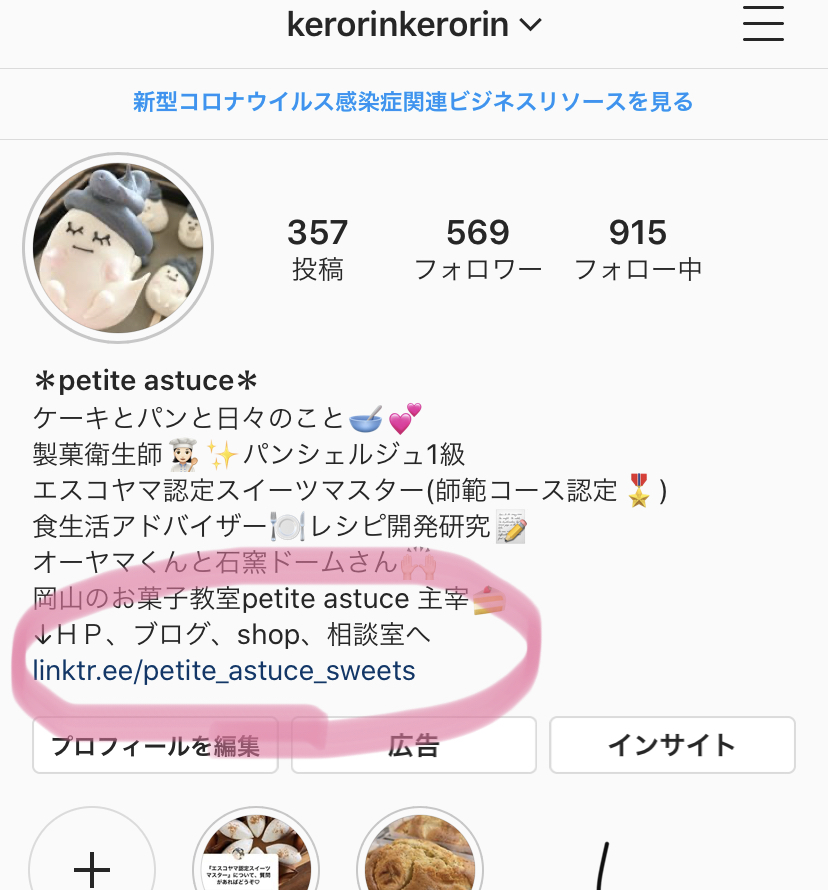
Task: Open the hamburger menu
Action: click(x=763, y=24)
